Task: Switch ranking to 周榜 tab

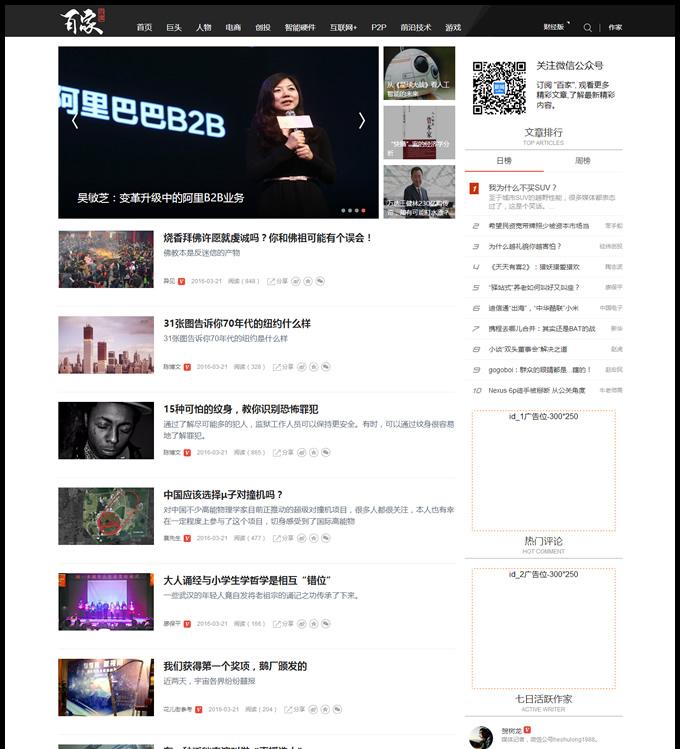Action: [582, 161]
